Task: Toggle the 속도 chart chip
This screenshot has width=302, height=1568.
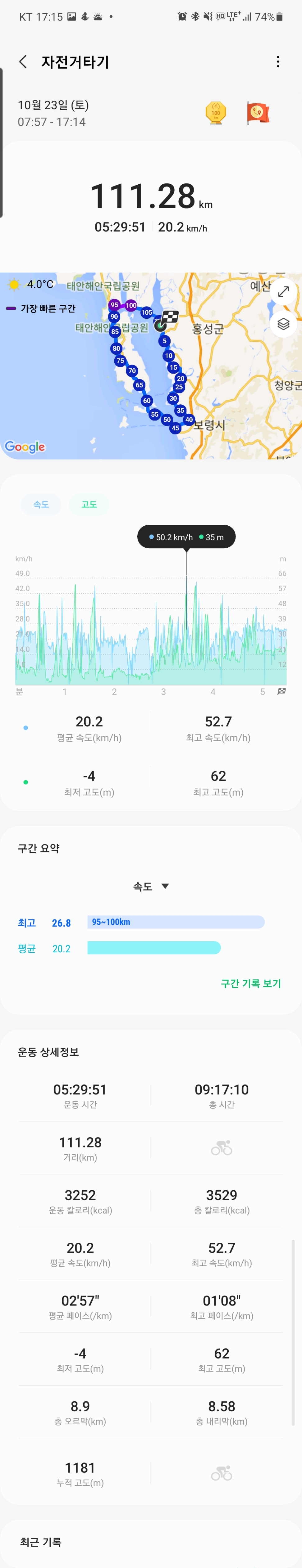Action: click(x=41, y=505)
